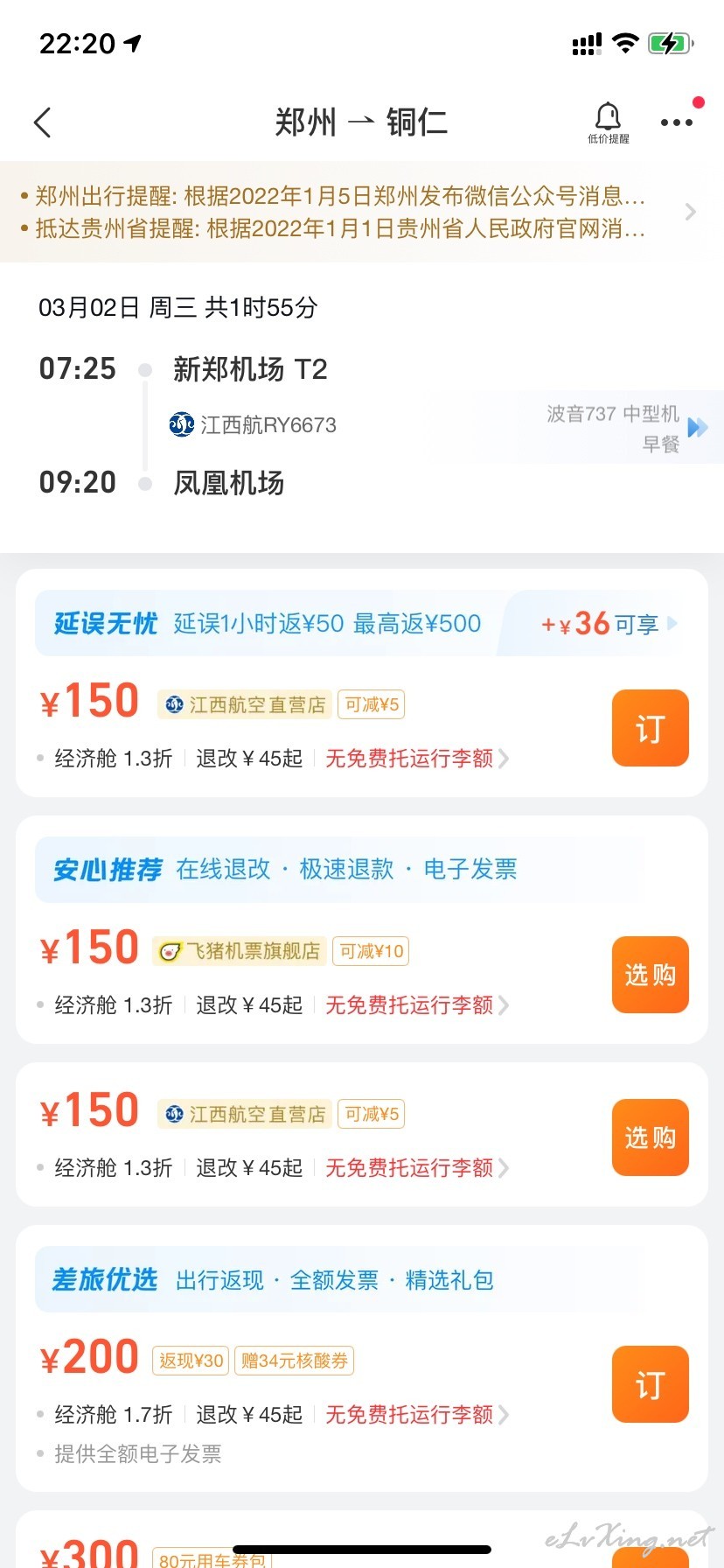724x1568 pixels.
Task: View 波音737 中型机 aircraft details
Action: [626, 427]
